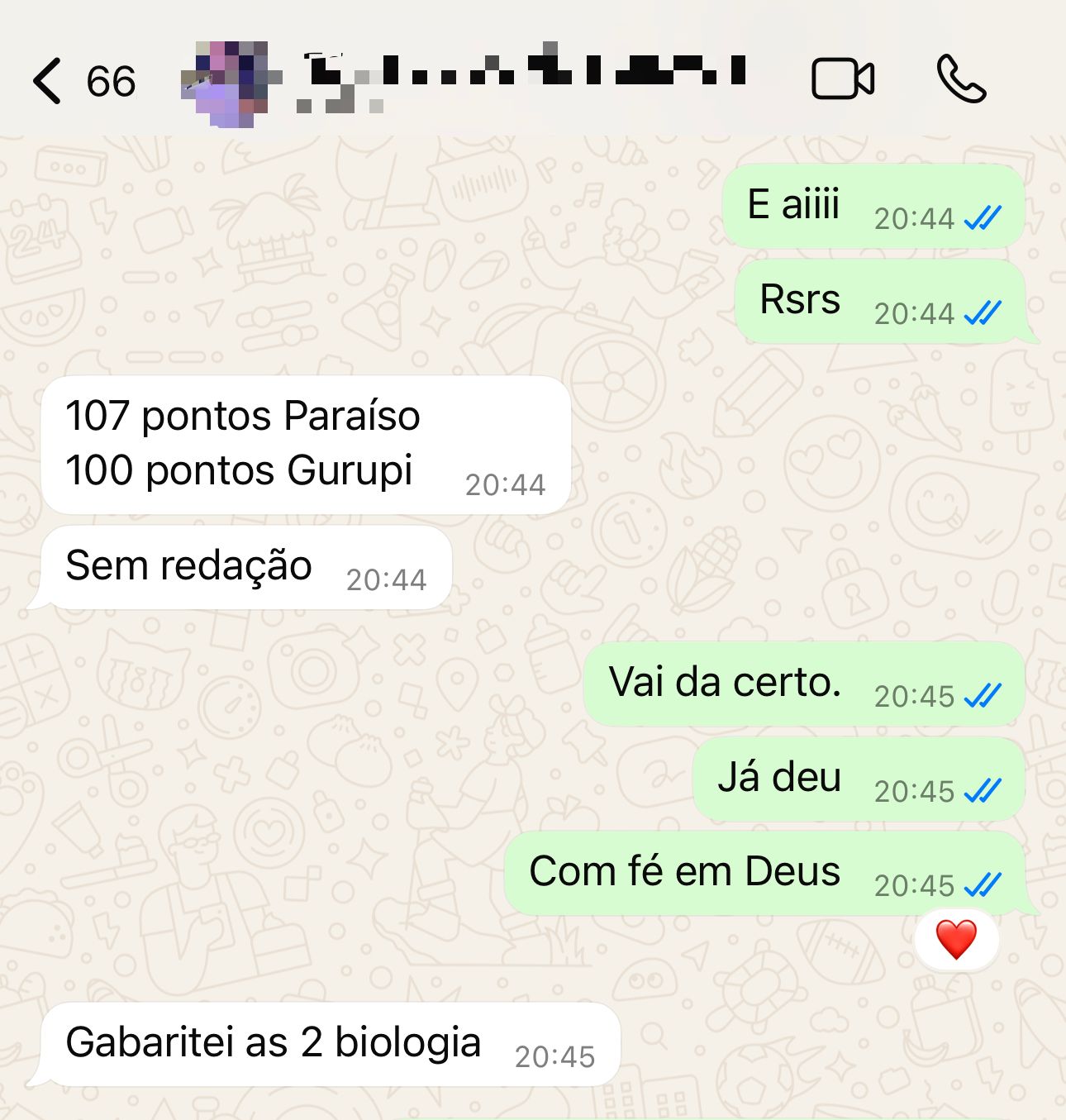The image size is (1066, 1120).
Task: Go back to the chats list
Action: 50,81
